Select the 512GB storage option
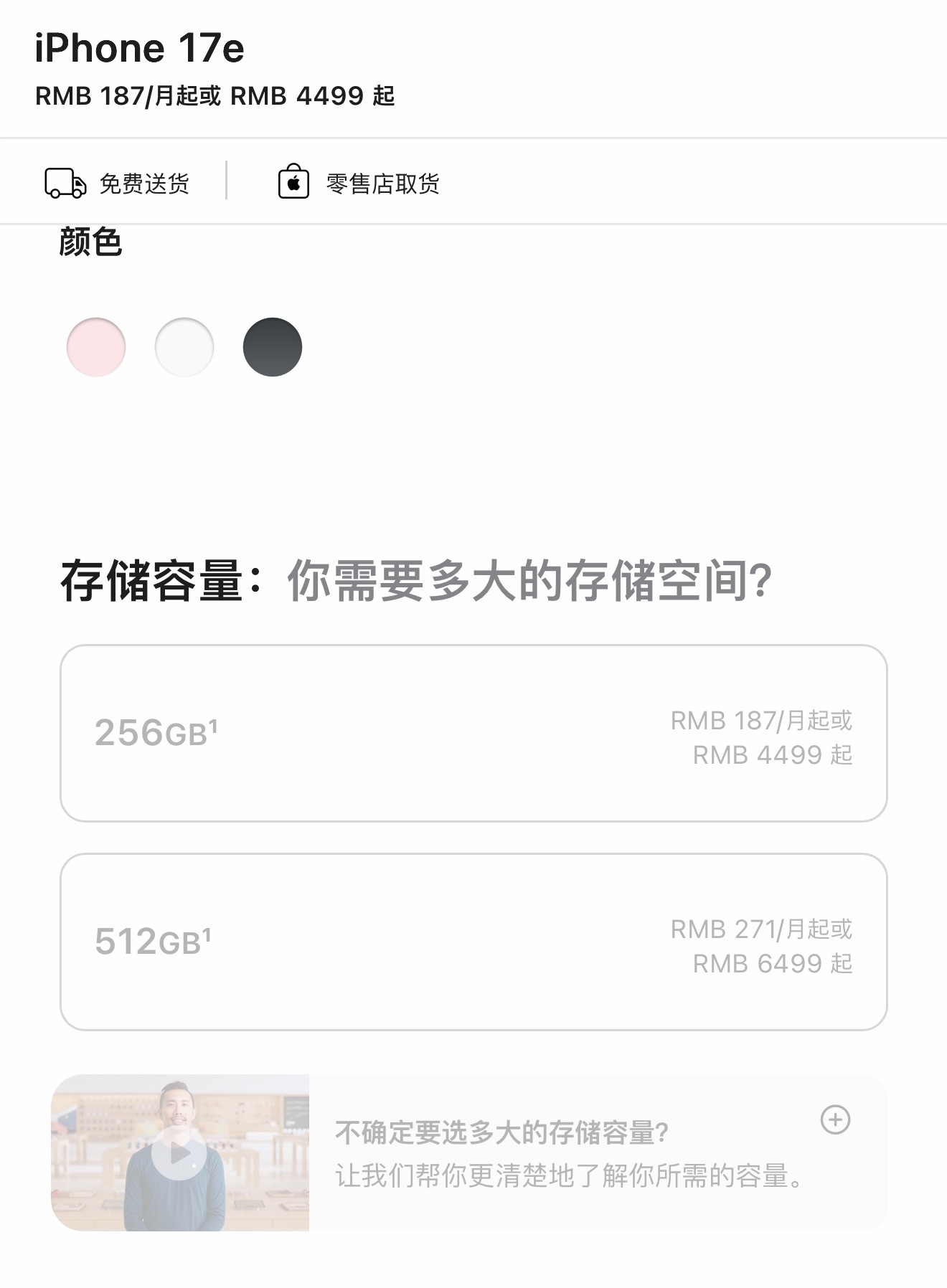This screenshot has height=1288, width=947. pyautogui.click(x=473, y=939)
